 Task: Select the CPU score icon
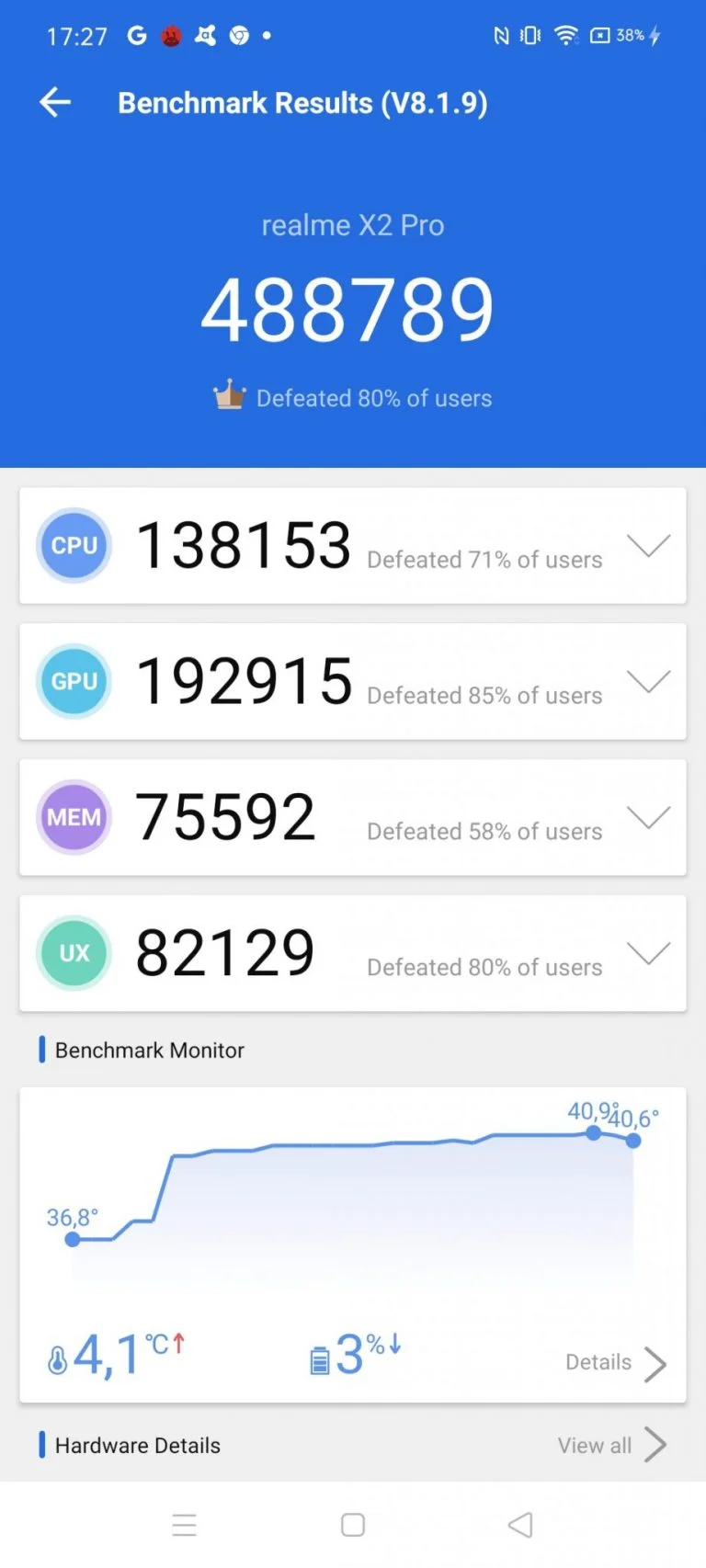[x=74, y=545]
